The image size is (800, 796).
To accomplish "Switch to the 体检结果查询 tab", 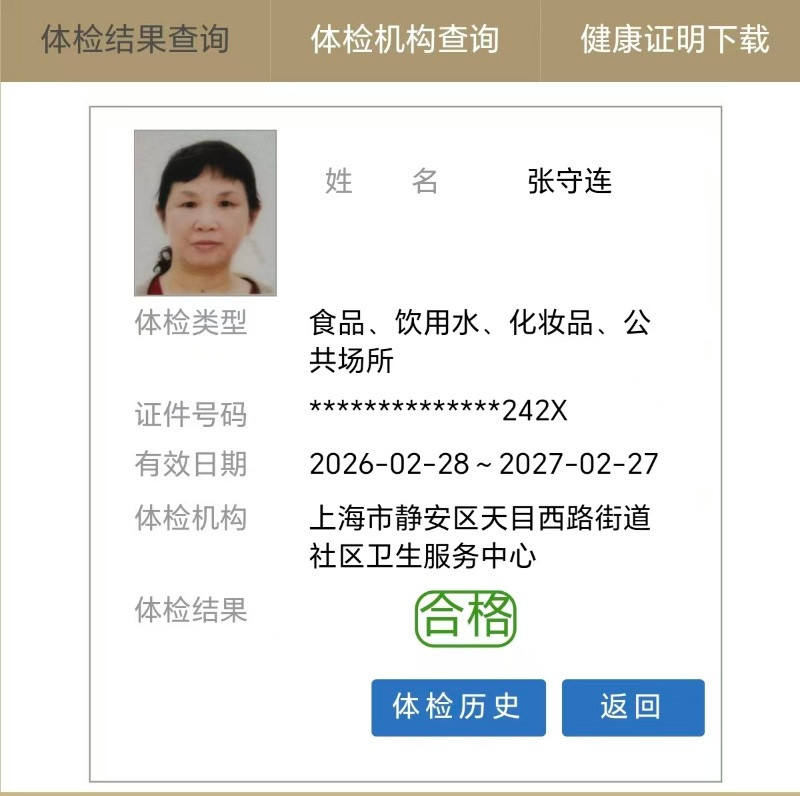I will (135, 40).
